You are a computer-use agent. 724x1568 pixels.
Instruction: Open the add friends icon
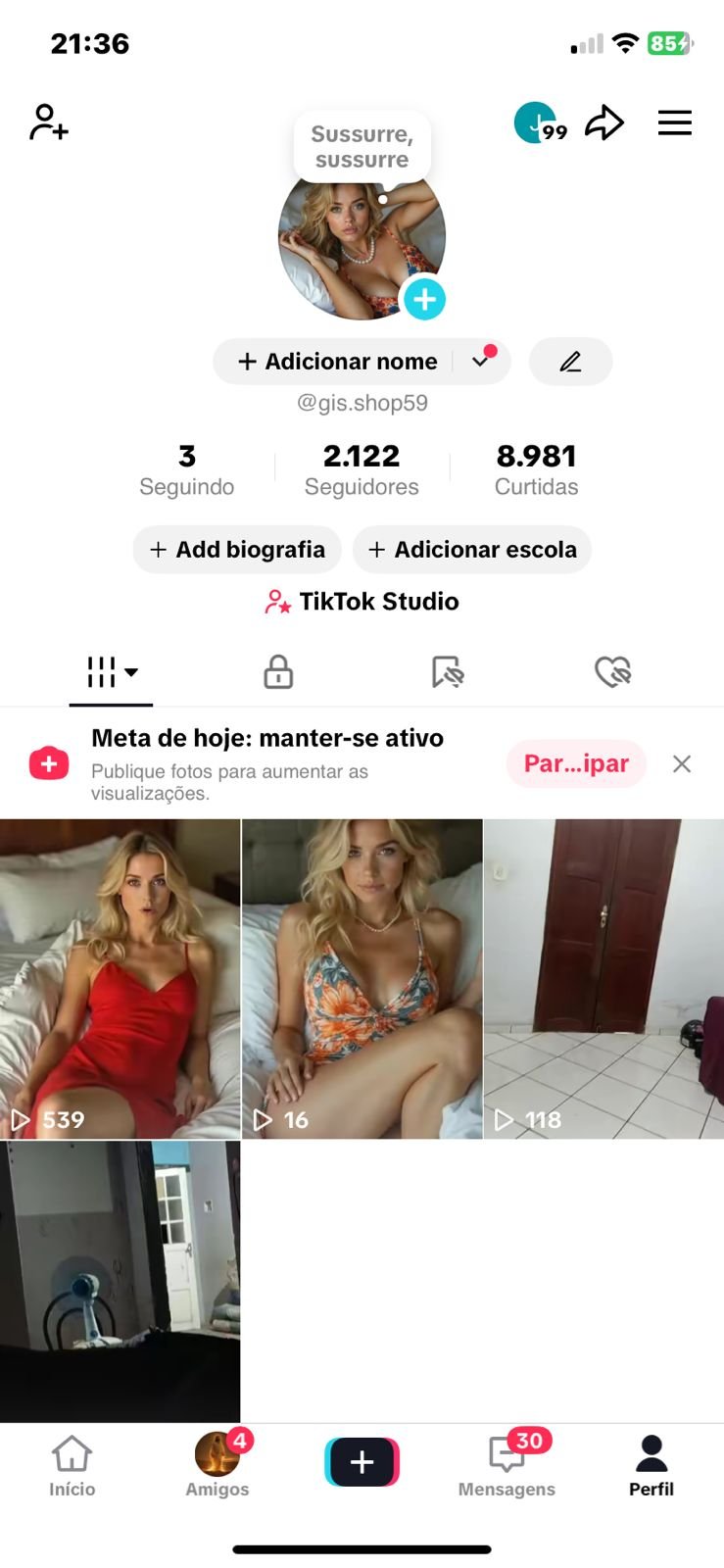[48, 122]
